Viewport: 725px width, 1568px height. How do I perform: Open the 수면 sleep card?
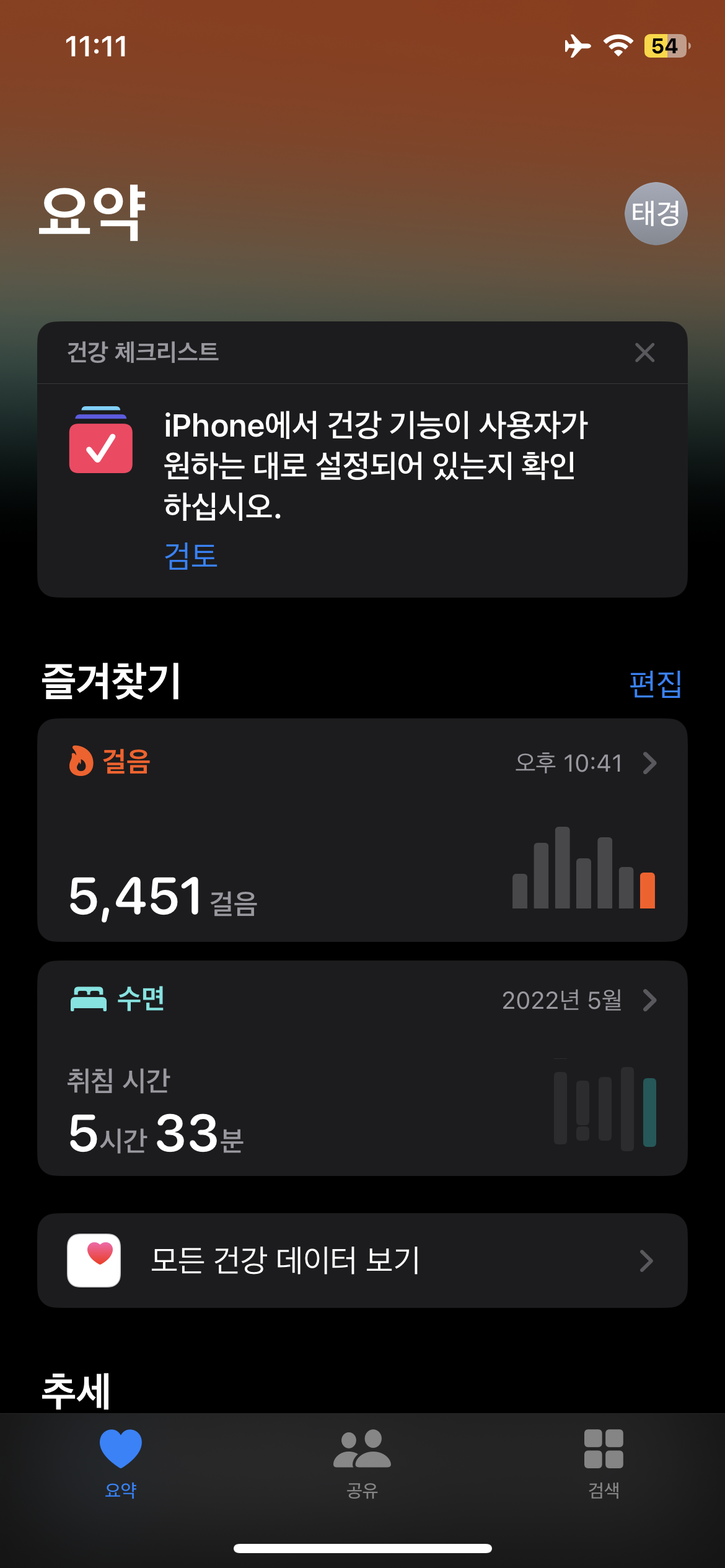click(x=362, y=1068)
